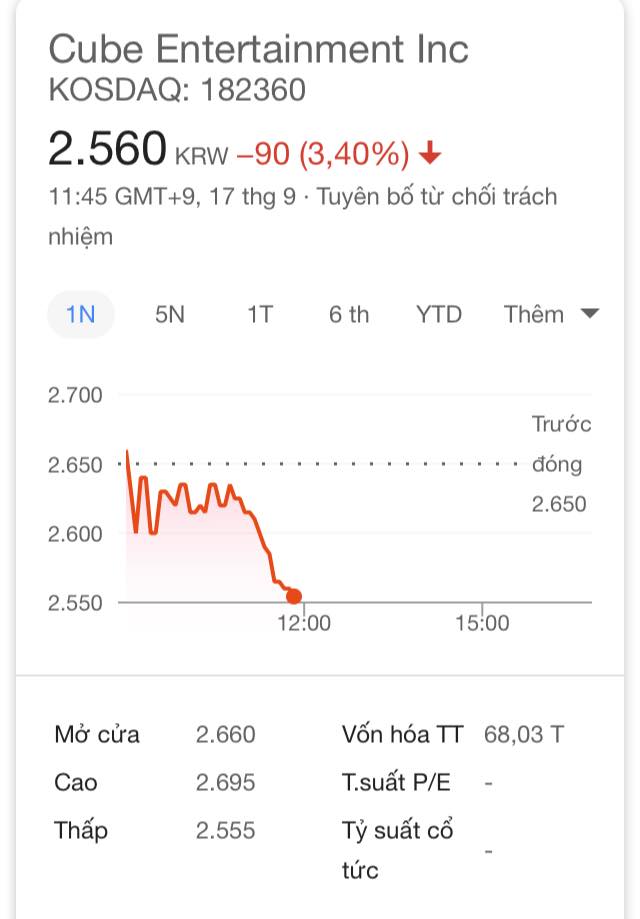The width and height of the screenshot is (640, 919).
Task: Switch chart to 6 th range
Action: (x=349, y=315)
